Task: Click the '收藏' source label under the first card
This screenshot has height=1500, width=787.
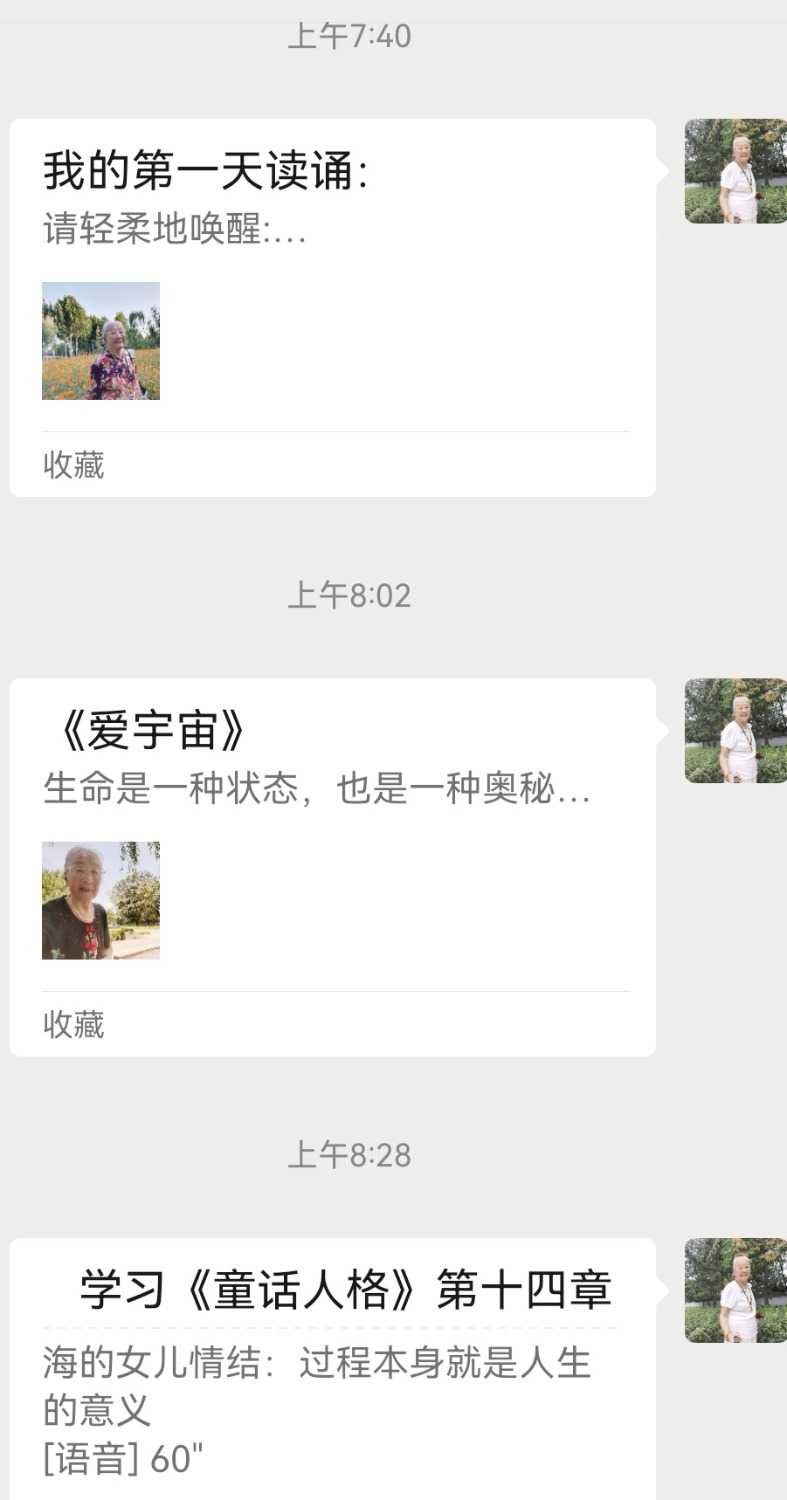Action: (x=71, y=465)
